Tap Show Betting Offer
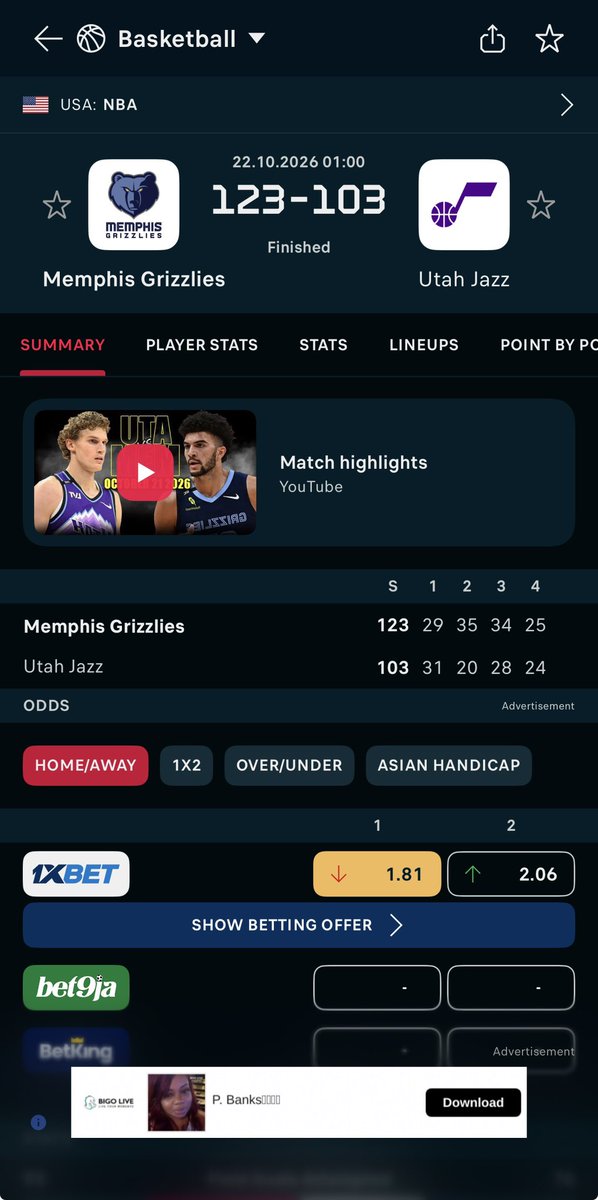The width and height of the screenshot is (598, 1200). coord(299,925)
